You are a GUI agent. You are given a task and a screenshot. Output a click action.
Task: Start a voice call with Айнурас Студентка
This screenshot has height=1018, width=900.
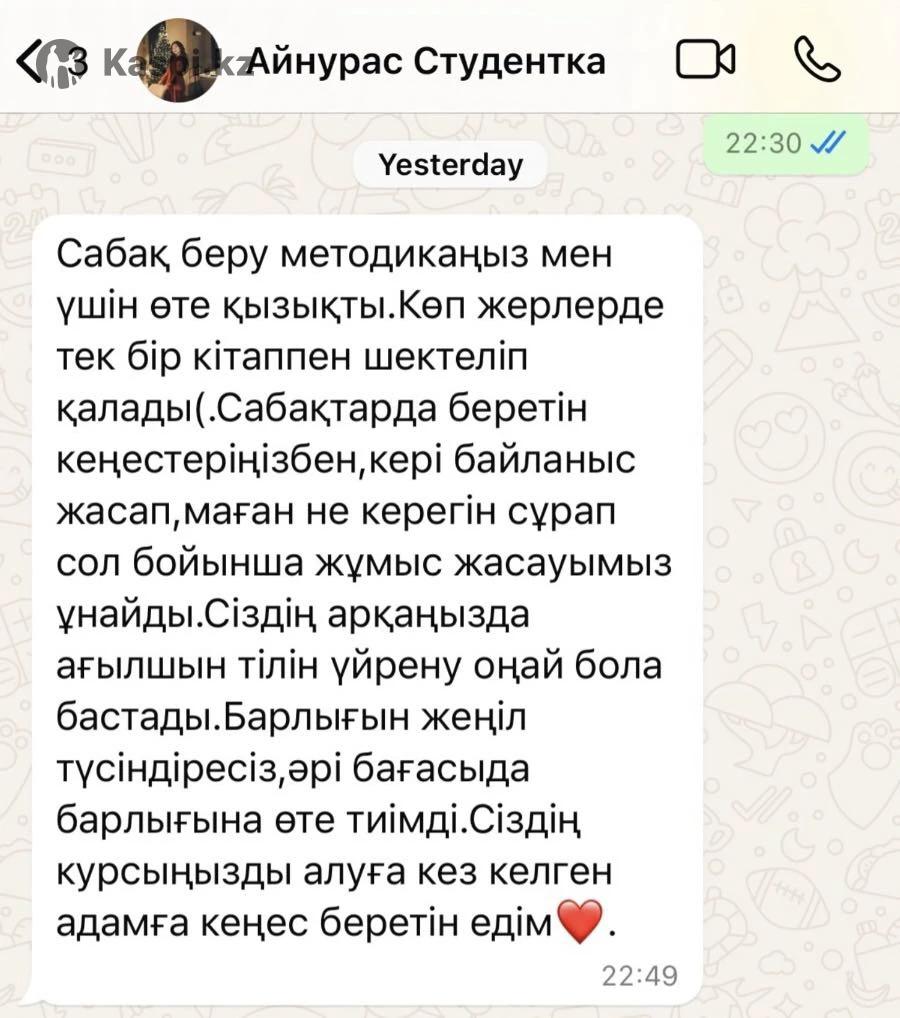click(x=817, y=61)
